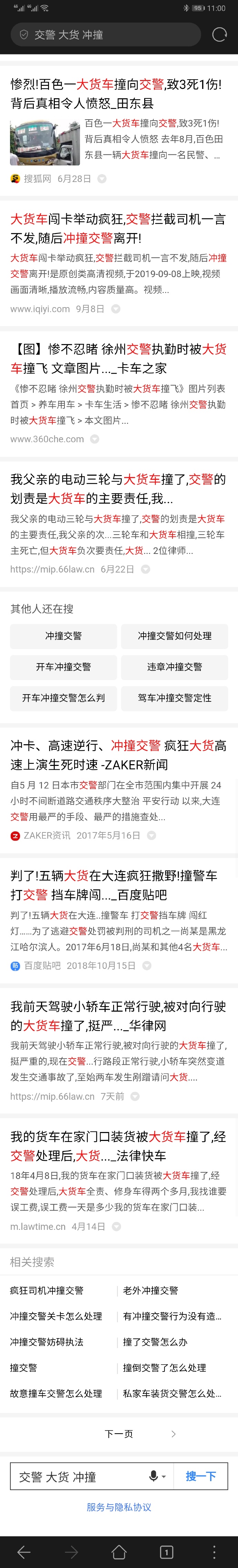This screenshot has height=1568, width=238.
Task: Tap the chip 开车冲撞交警怎么判
Action: [63, 698]
